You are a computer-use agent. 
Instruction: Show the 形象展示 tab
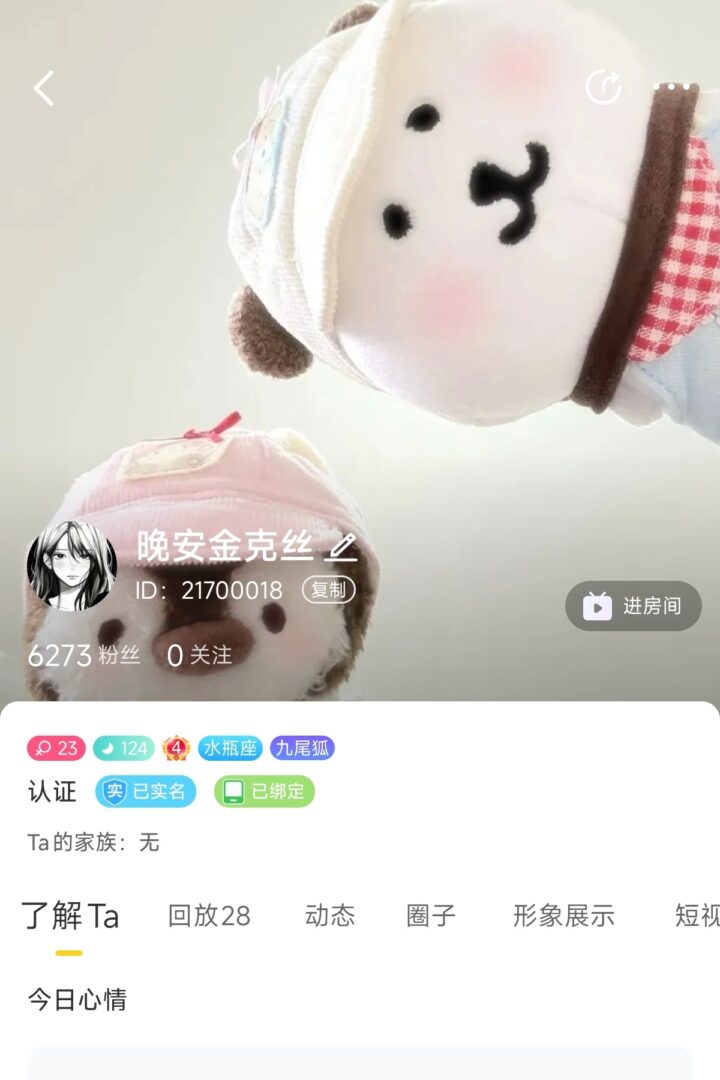pos(564,916)
